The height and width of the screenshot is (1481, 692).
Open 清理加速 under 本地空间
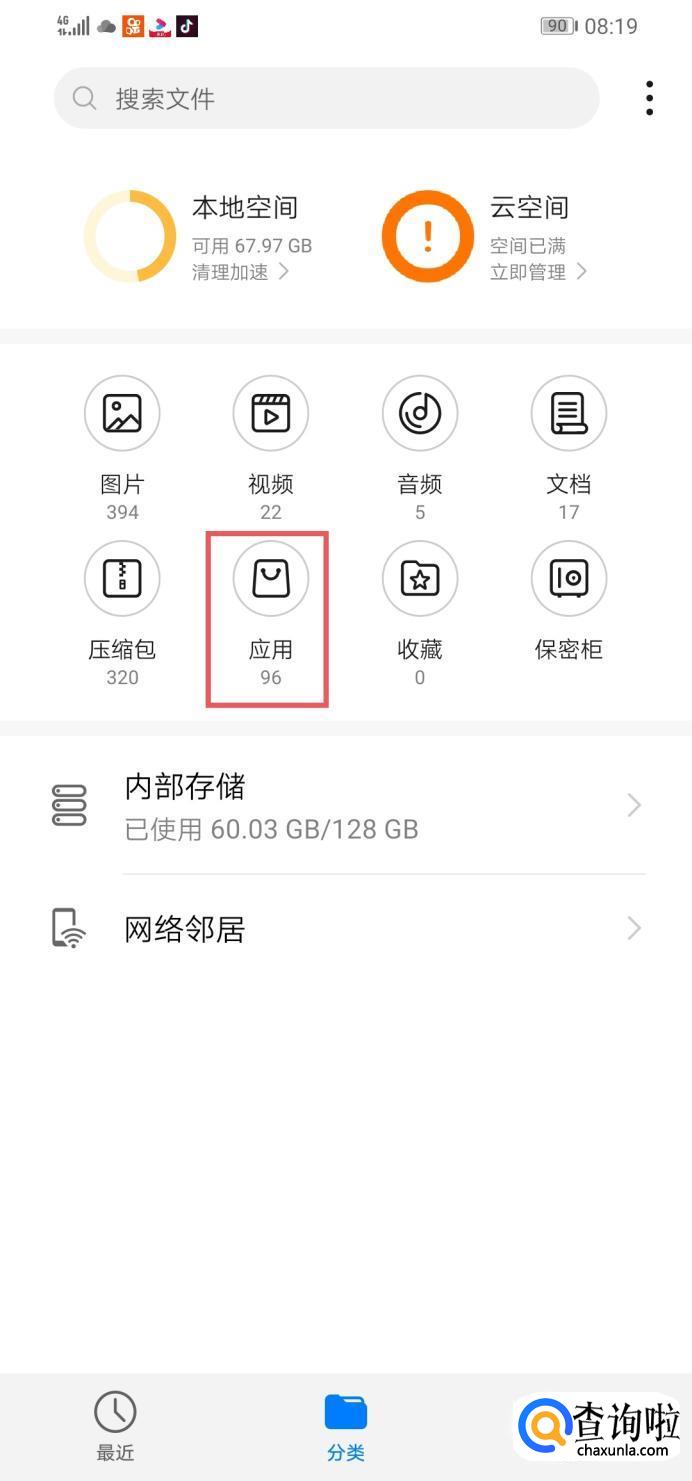[240, 272]
